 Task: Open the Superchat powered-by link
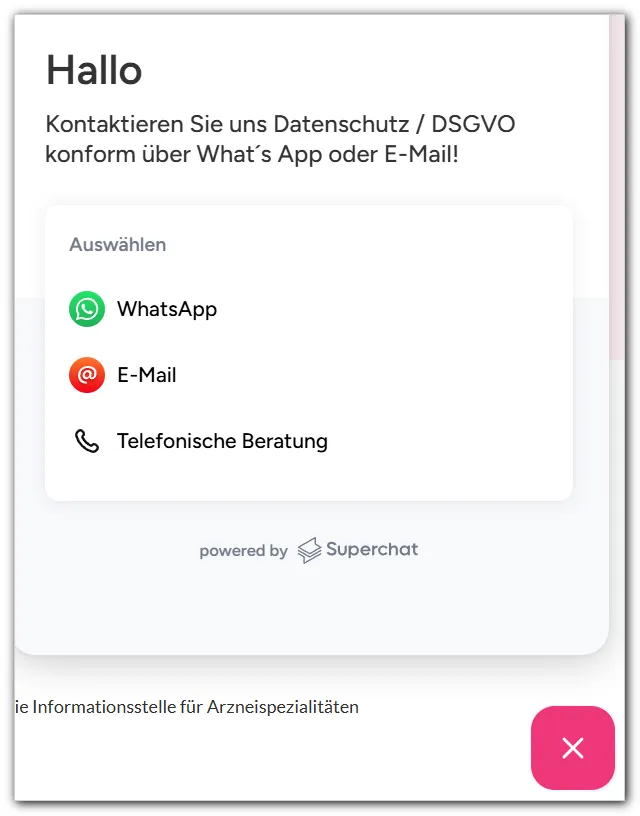click(x=309, y=550)
